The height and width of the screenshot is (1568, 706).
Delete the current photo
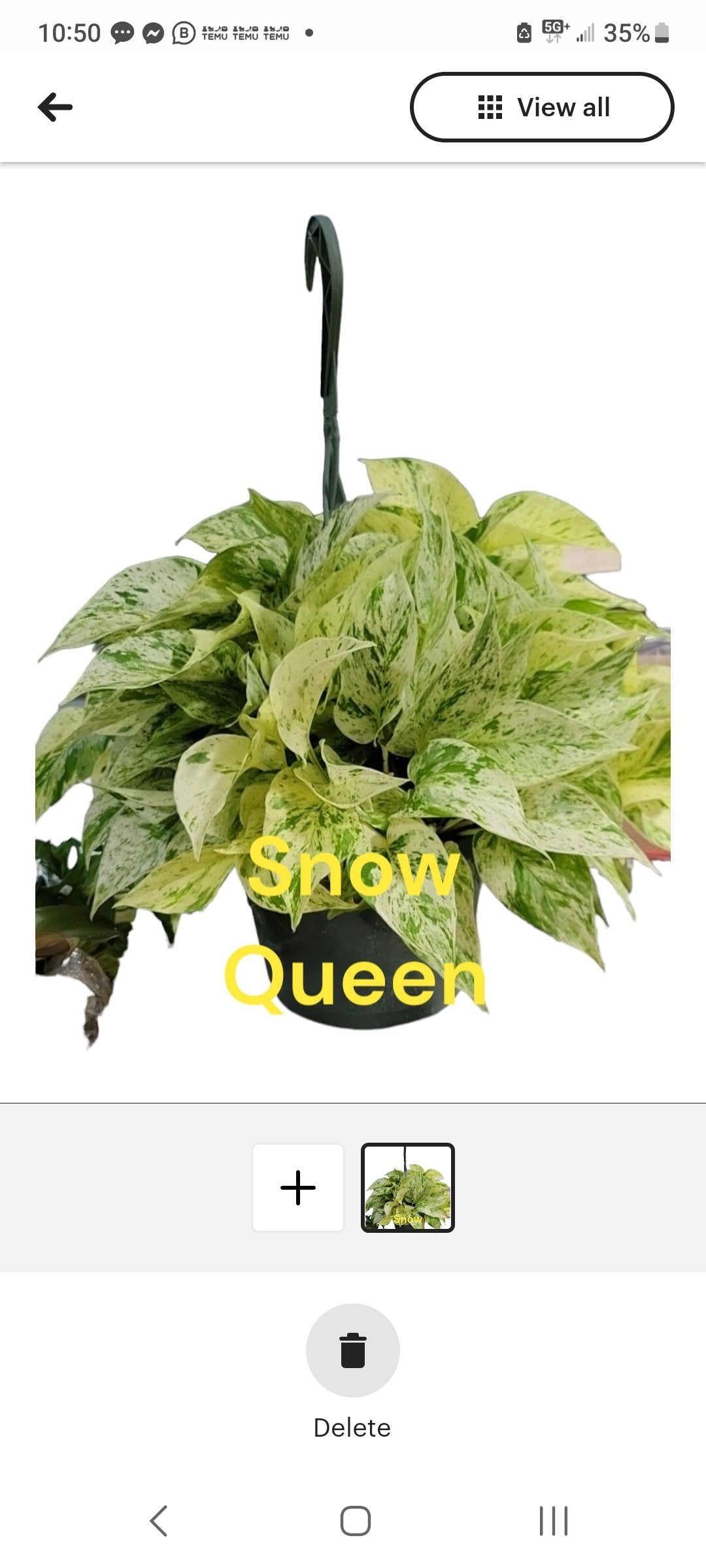pos(353,1350)
